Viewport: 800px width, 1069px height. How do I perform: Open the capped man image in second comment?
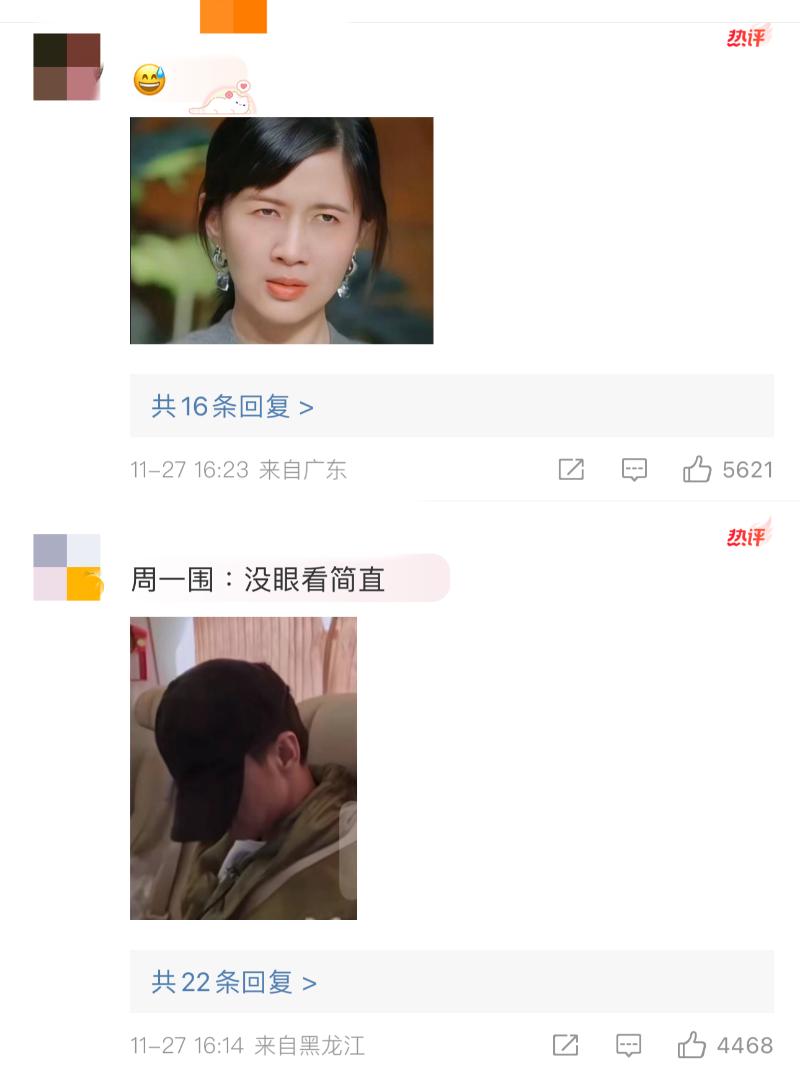[x=243, y=768]
